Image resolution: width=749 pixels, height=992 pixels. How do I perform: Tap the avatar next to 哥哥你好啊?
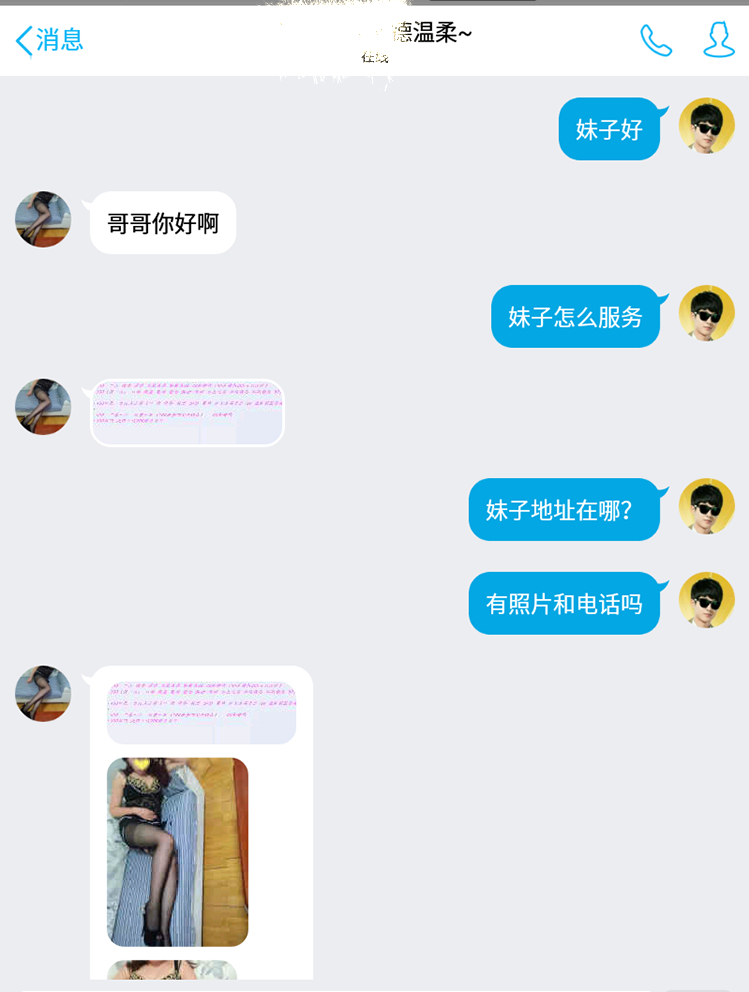pyautogui.click(x=43, y=220)
